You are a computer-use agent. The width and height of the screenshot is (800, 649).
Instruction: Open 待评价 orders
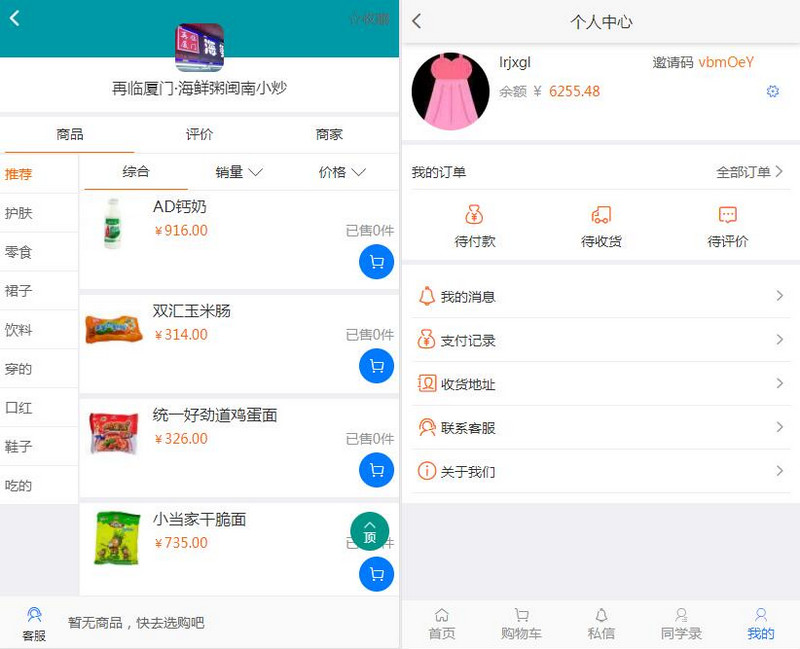click(727, 226)
